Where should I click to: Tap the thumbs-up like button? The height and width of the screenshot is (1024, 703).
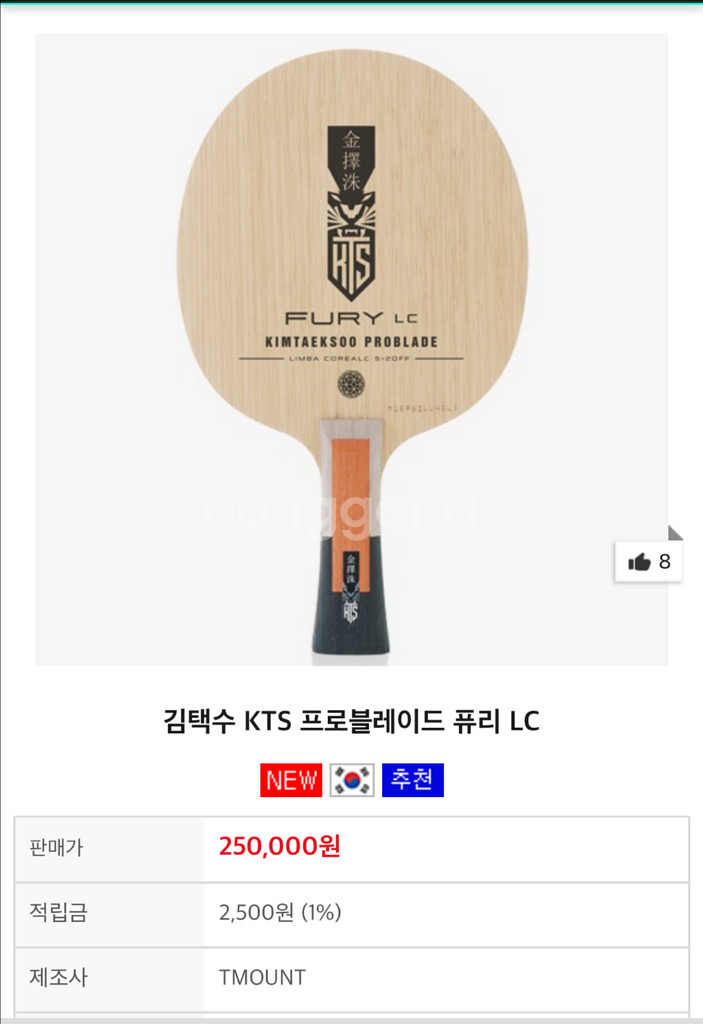[x=648, y=562]
